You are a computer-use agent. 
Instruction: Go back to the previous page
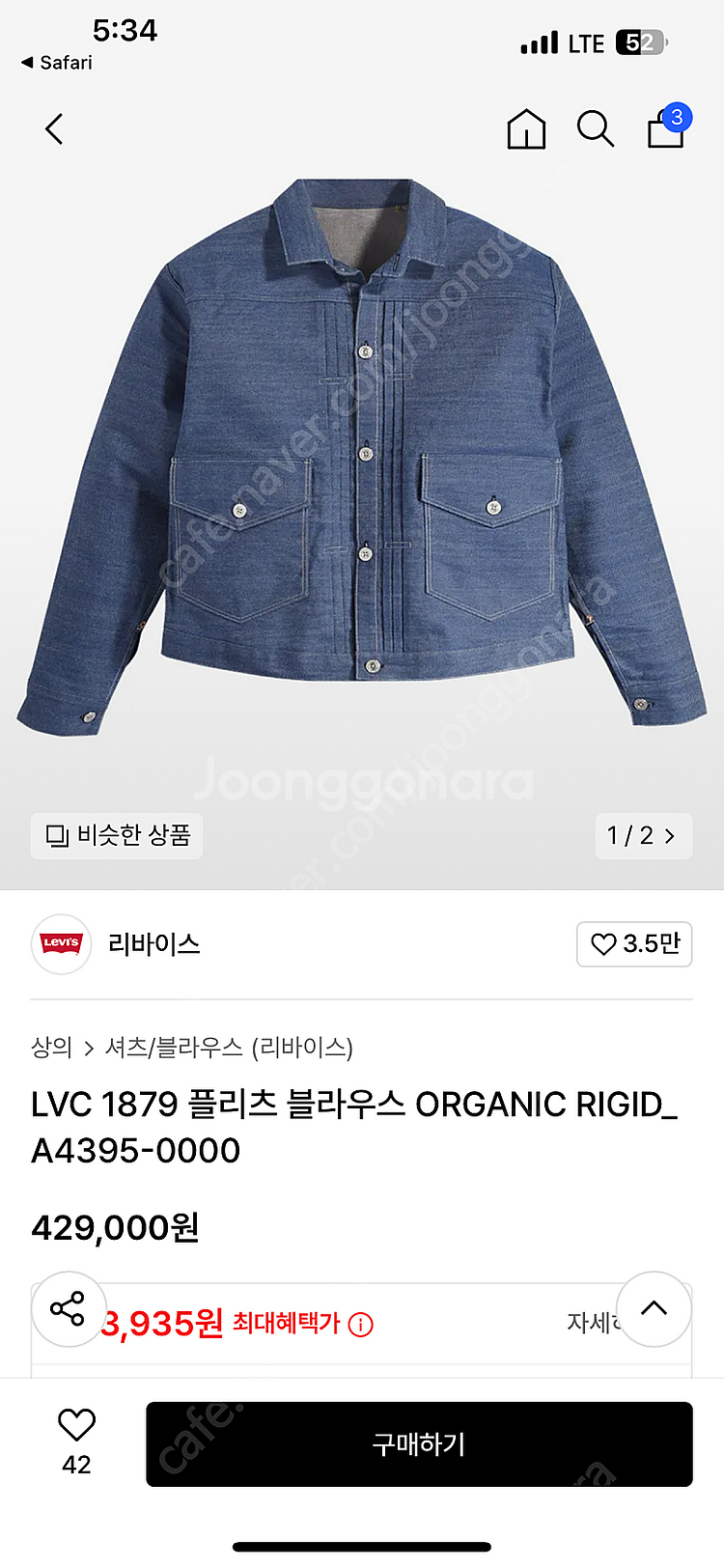55,128
